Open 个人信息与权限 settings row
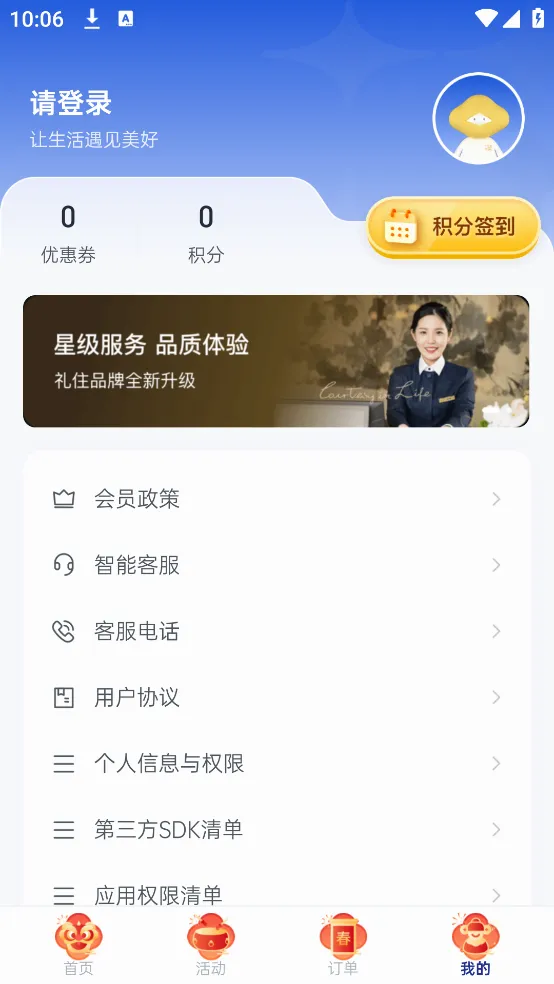The width and height of the screenshot is (554, 984). (277, 763)
